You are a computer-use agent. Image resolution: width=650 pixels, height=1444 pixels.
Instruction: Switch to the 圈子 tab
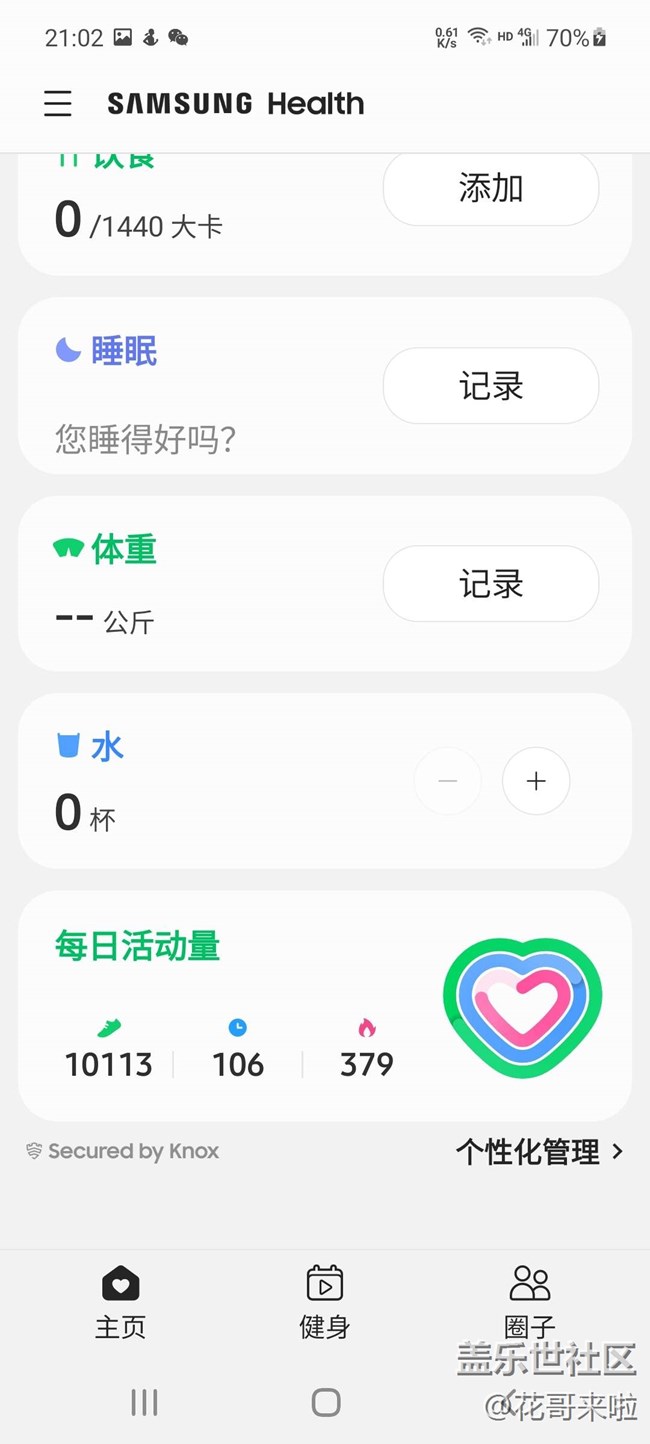[529, 1301]
